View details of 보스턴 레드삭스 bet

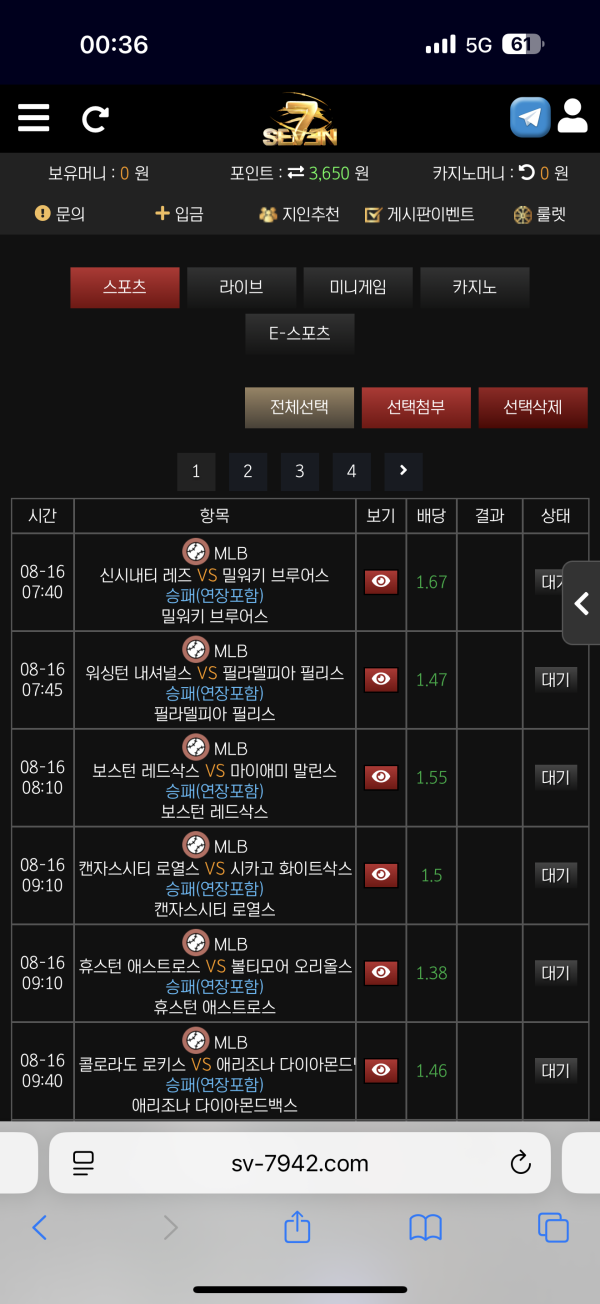tap(381, 777)
